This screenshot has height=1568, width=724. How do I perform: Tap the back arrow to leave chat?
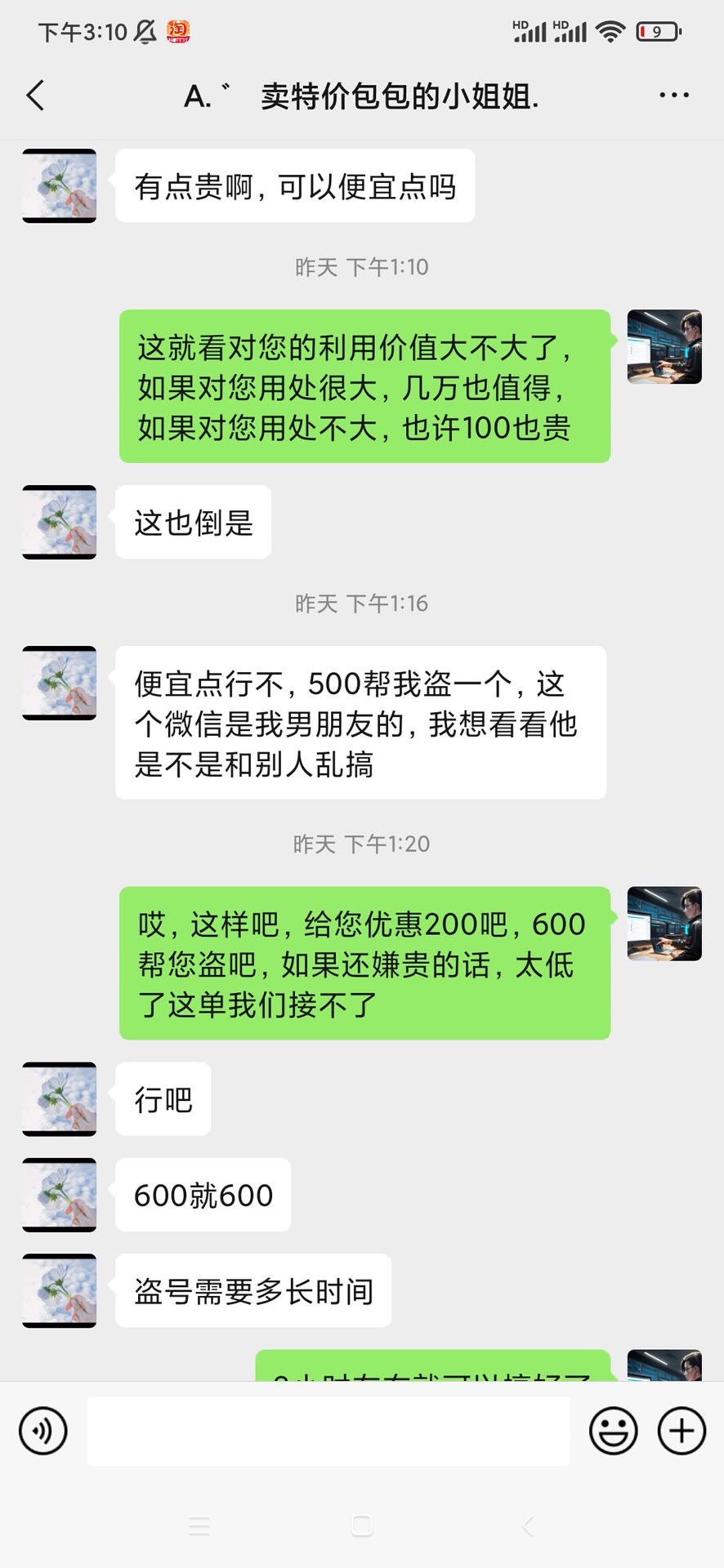coord(34,96)
